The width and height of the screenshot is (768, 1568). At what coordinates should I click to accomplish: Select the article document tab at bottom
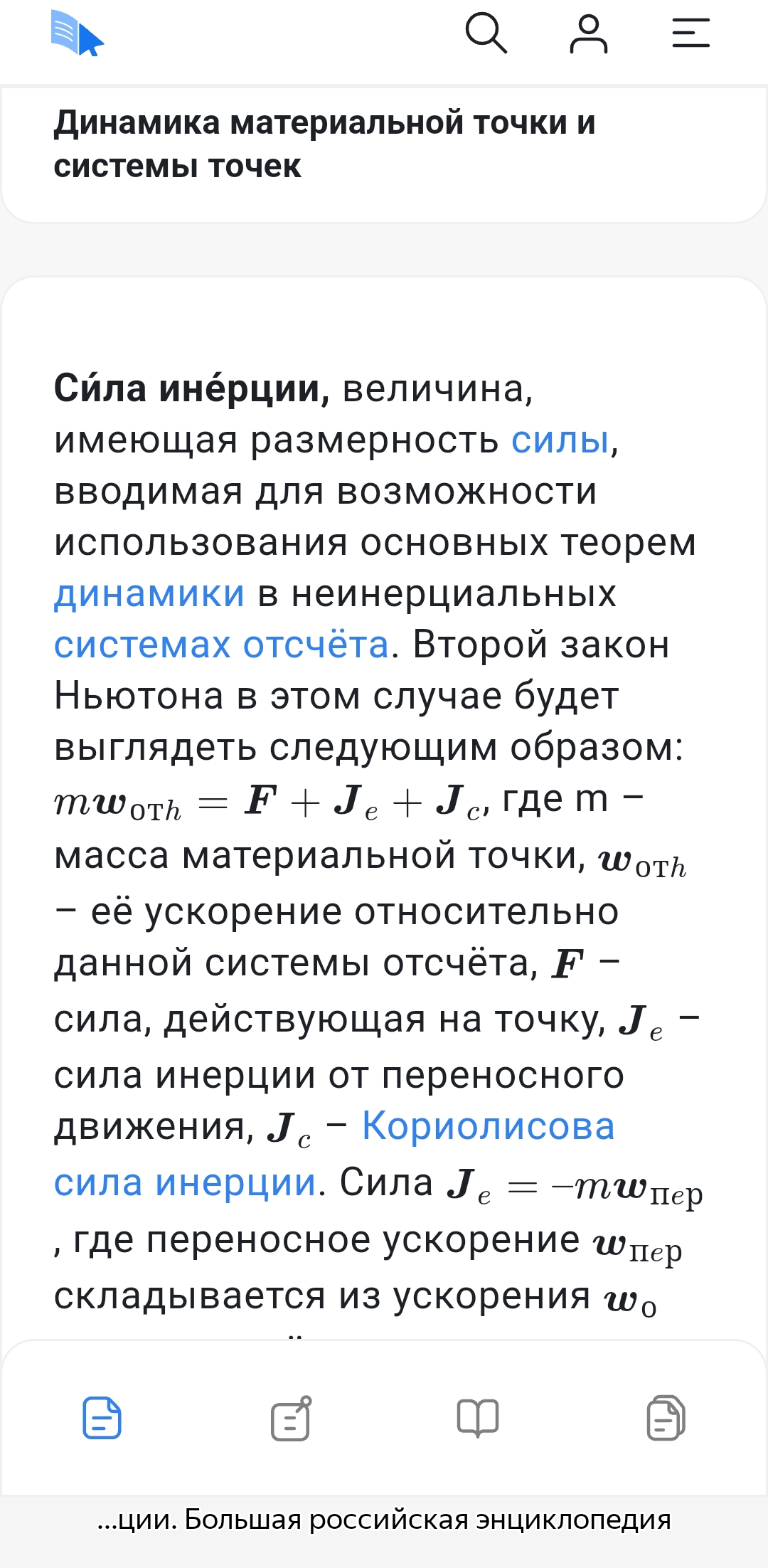click(x=102, y=1418)
